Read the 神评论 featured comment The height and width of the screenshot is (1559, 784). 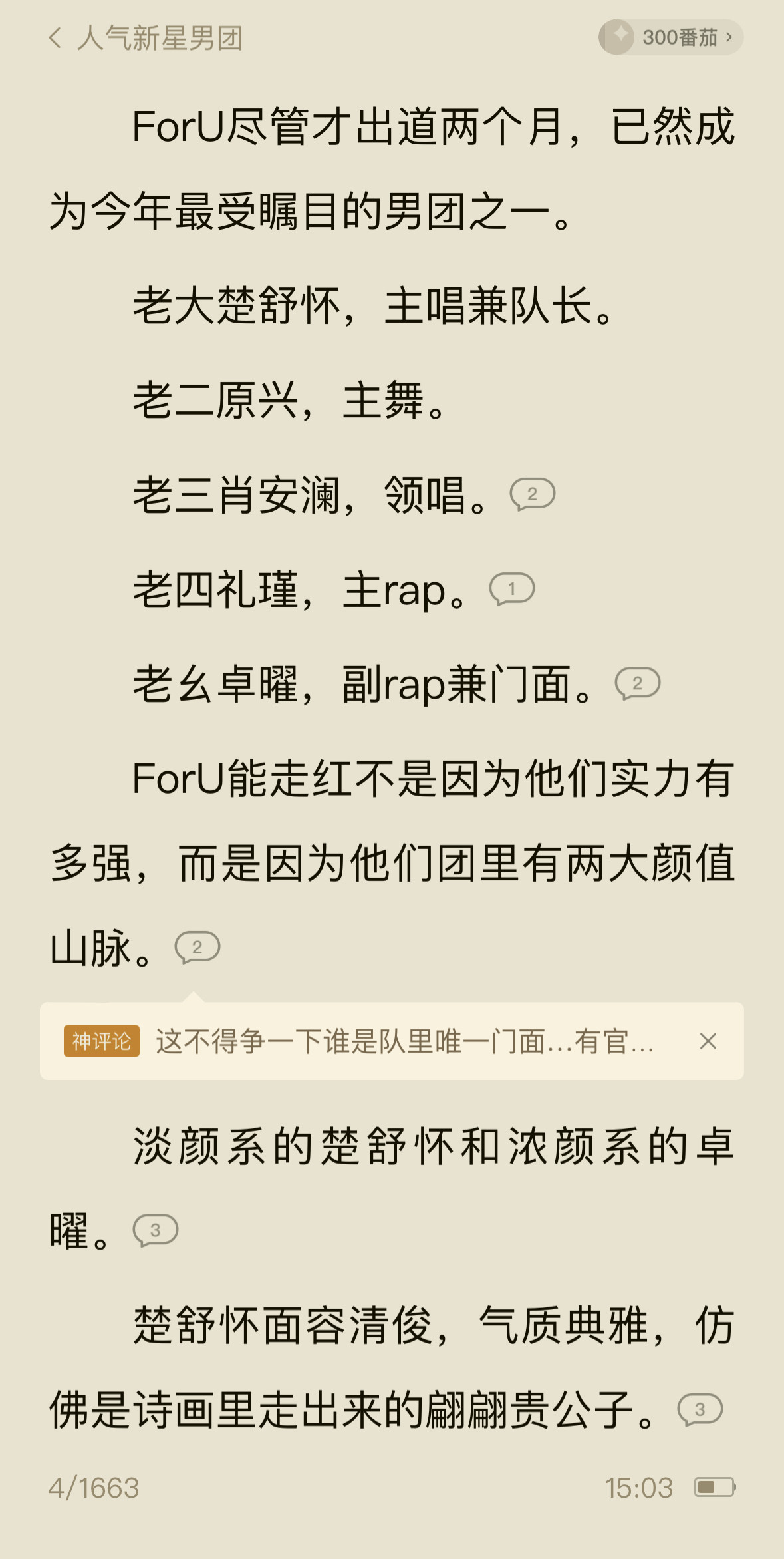404,1041
